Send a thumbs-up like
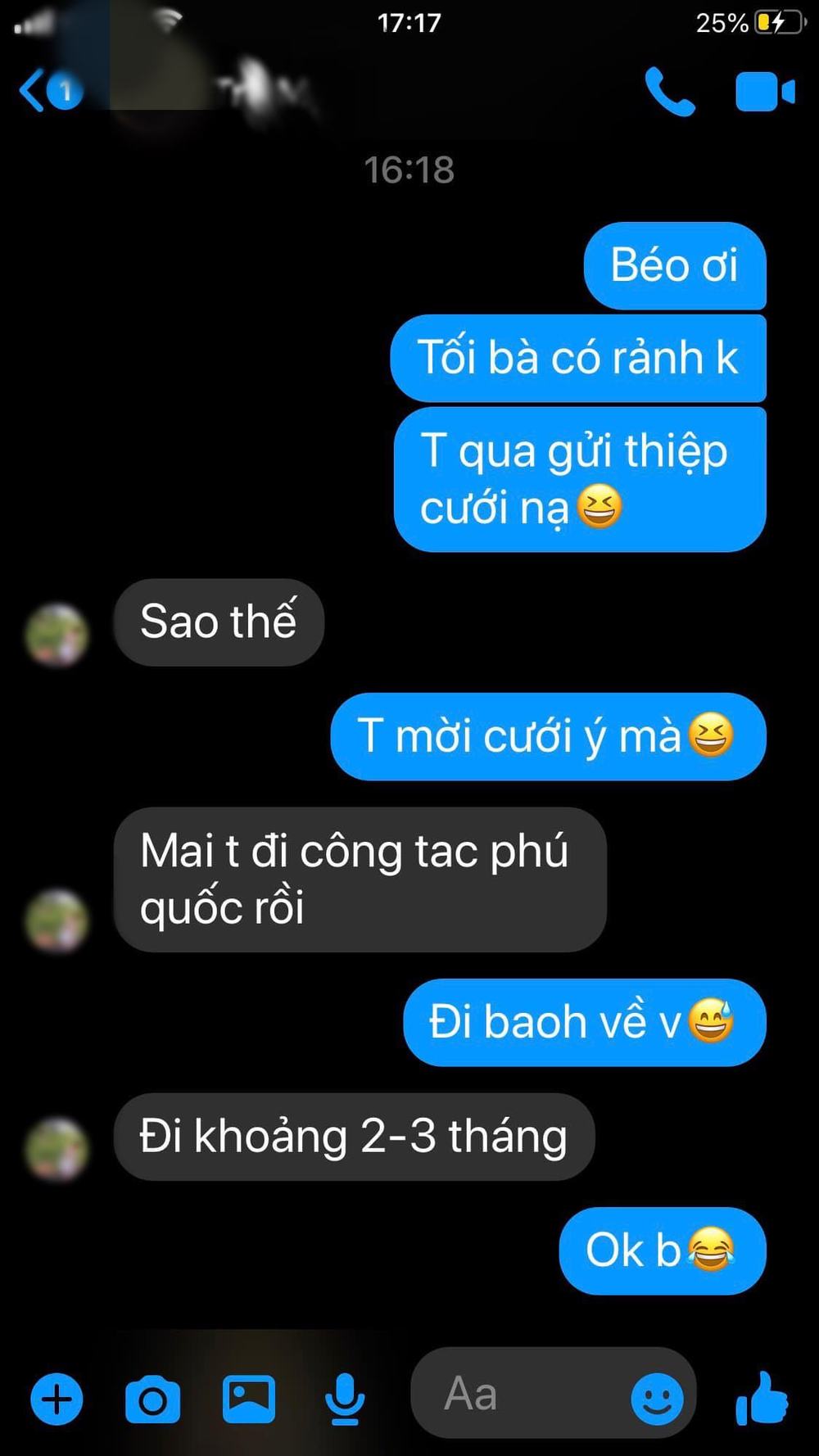The width and height of the screenshot is (819, 1456). (x=762, y=1399)
